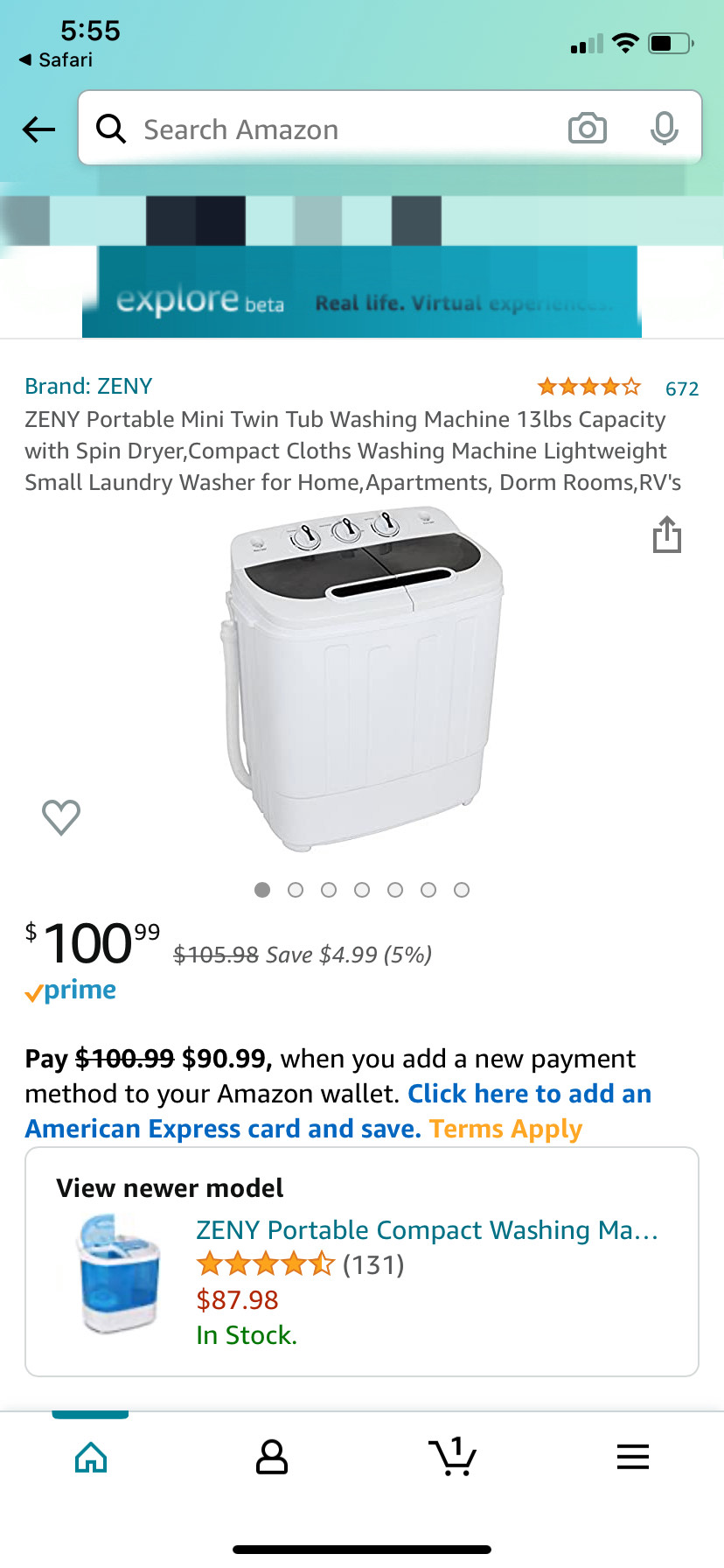
Task: Go back using the arrow
Action: pos(38,129)
